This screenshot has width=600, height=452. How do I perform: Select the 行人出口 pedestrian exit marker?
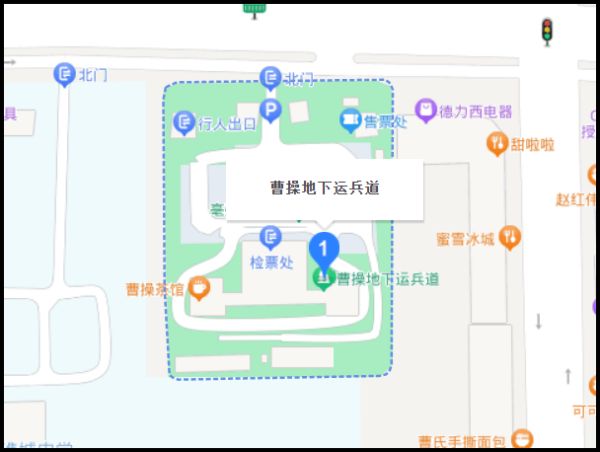[x=184, y=123]
